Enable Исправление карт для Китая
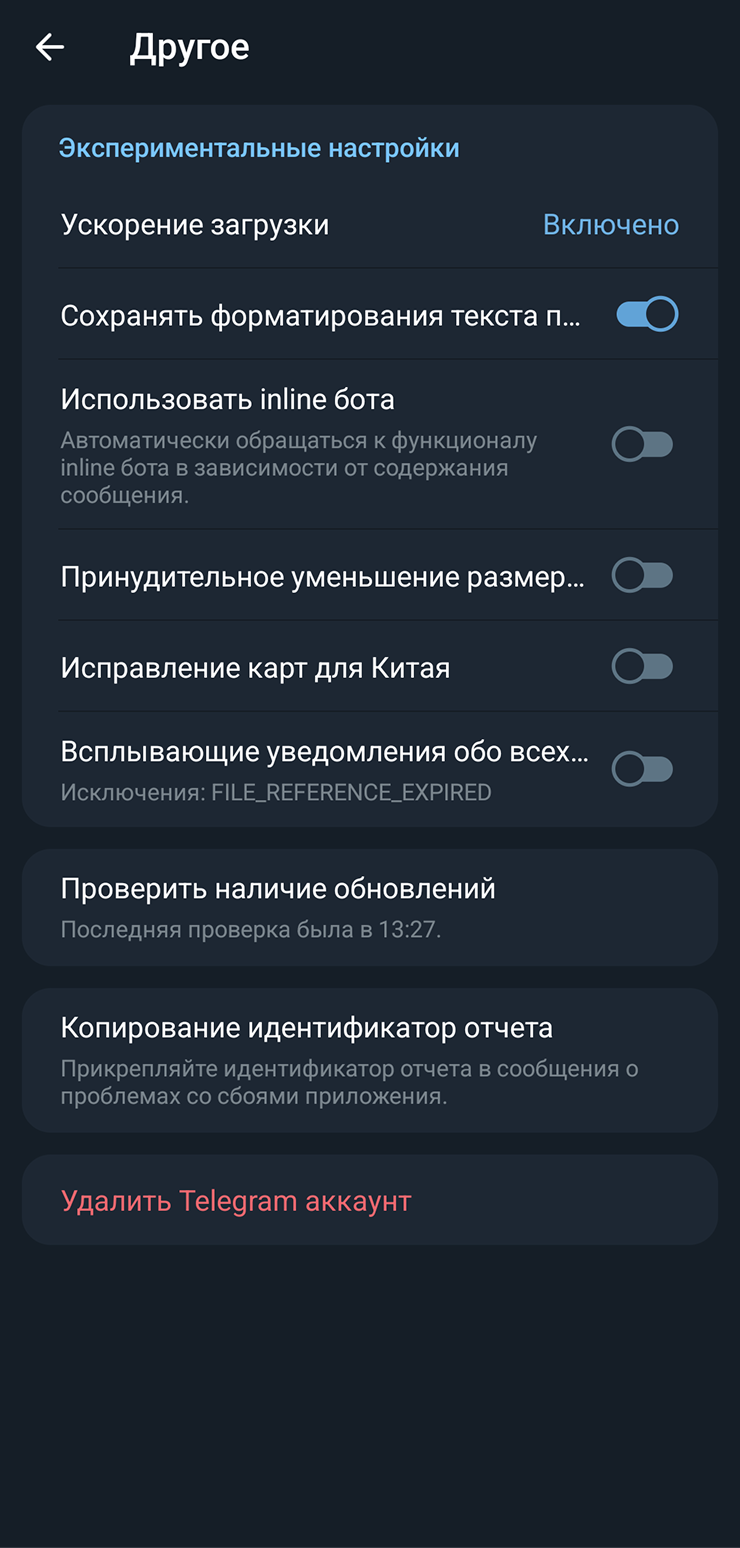The image size is (740, 1548). click(642, 666)
